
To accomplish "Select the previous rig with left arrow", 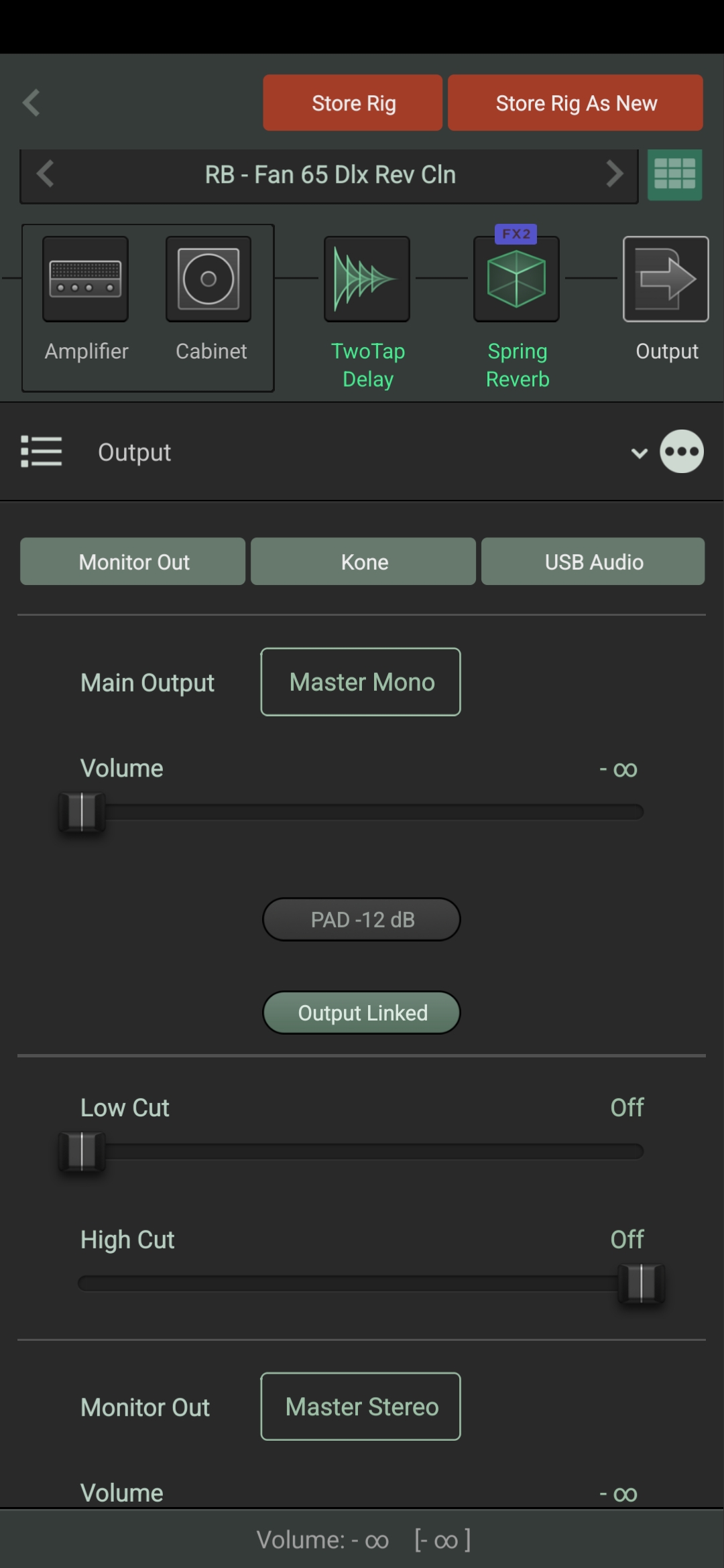I will [44, 174].
